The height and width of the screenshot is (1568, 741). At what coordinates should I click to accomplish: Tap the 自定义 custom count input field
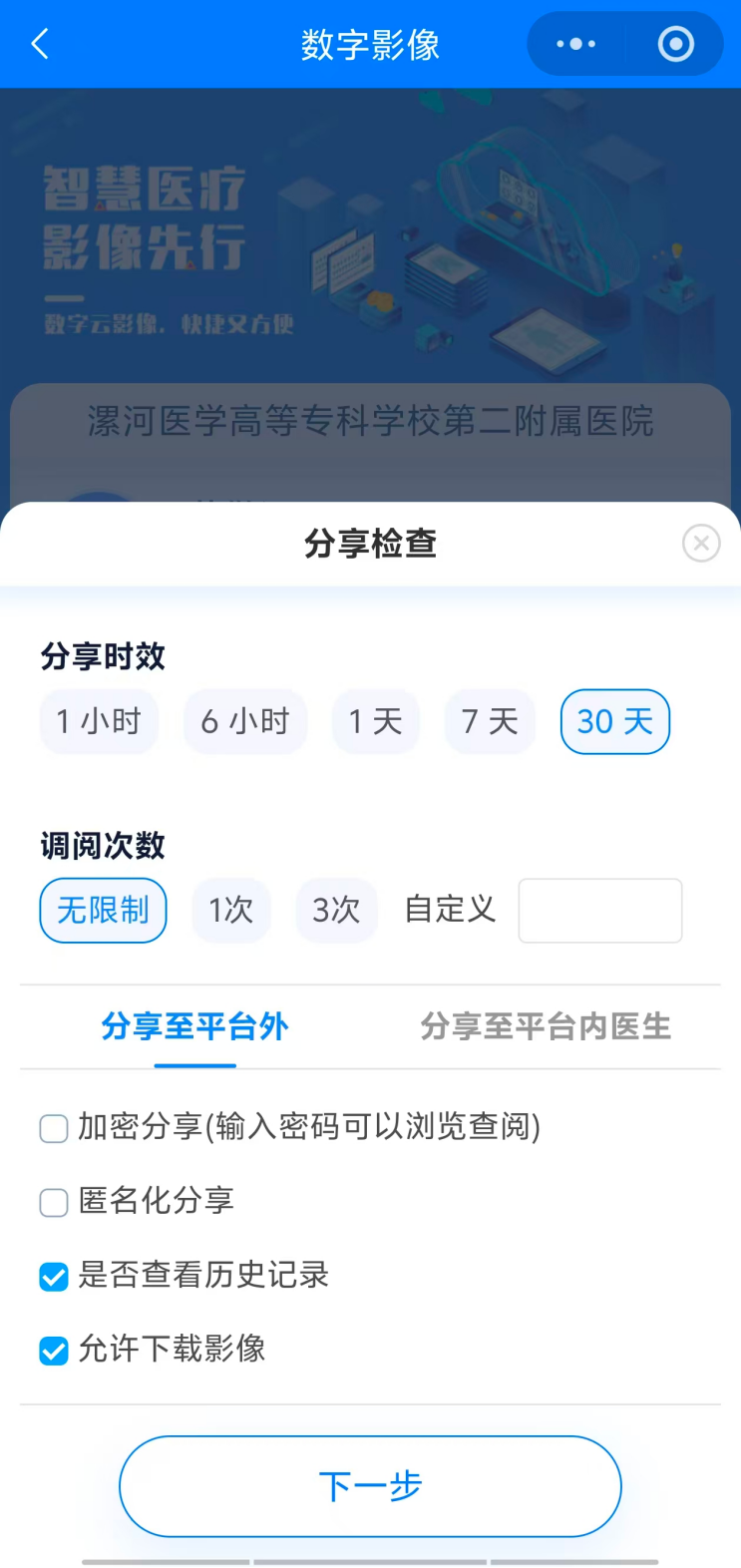point(599,910)
